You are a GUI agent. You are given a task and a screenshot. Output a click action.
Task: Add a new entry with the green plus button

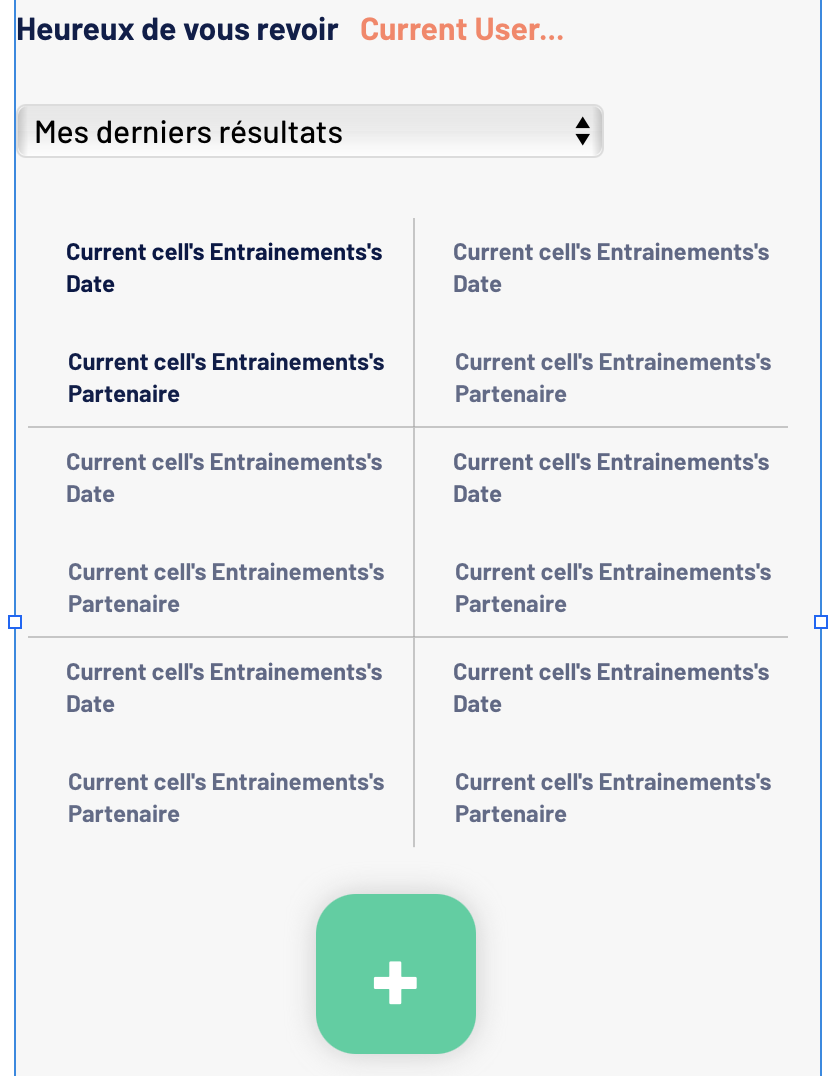click(x=395, y=974)
